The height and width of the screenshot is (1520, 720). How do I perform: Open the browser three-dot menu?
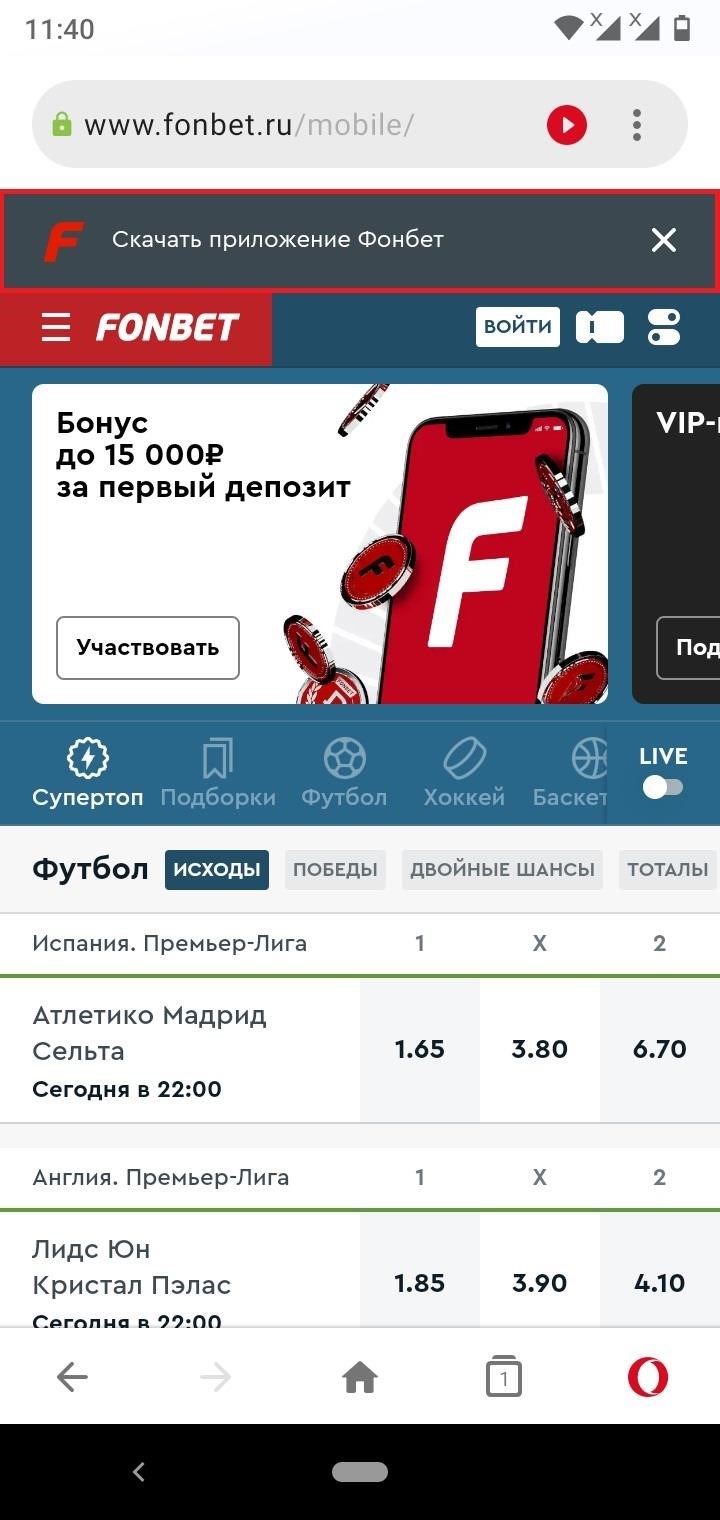637,125
